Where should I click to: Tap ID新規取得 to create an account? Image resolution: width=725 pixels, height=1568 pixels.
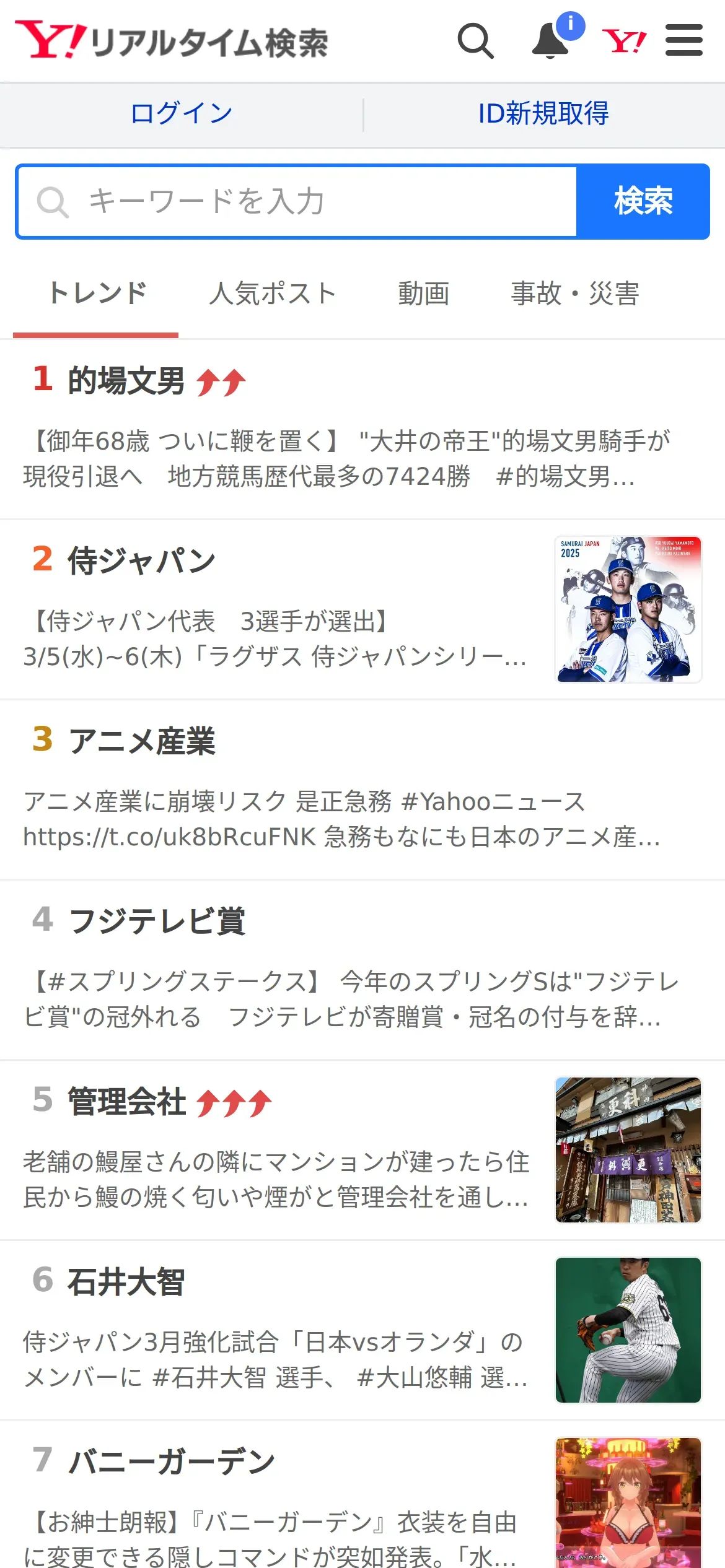pyautogui.click(x=543, y=113)
